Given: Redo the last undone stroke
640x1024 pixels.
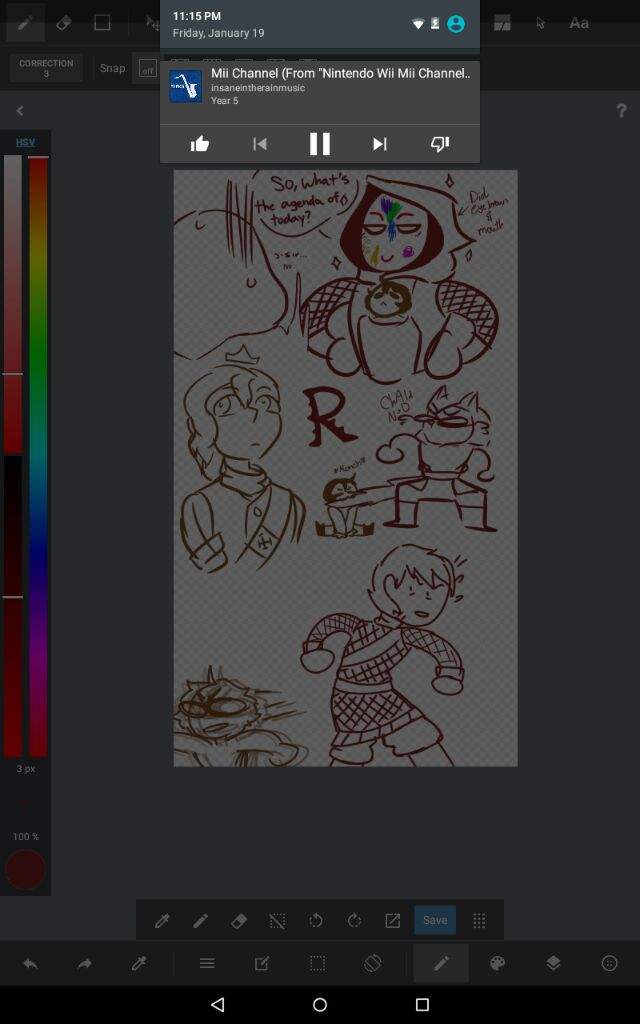Looking at the screenshot, I should (85, 963).
